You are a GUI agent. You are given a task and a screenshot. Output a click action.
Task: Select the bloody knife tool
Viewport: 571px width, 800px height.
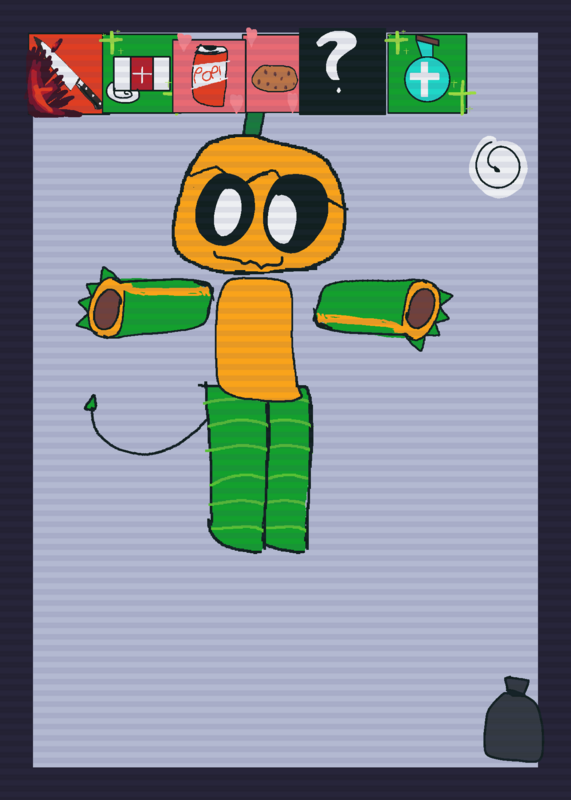65,74
